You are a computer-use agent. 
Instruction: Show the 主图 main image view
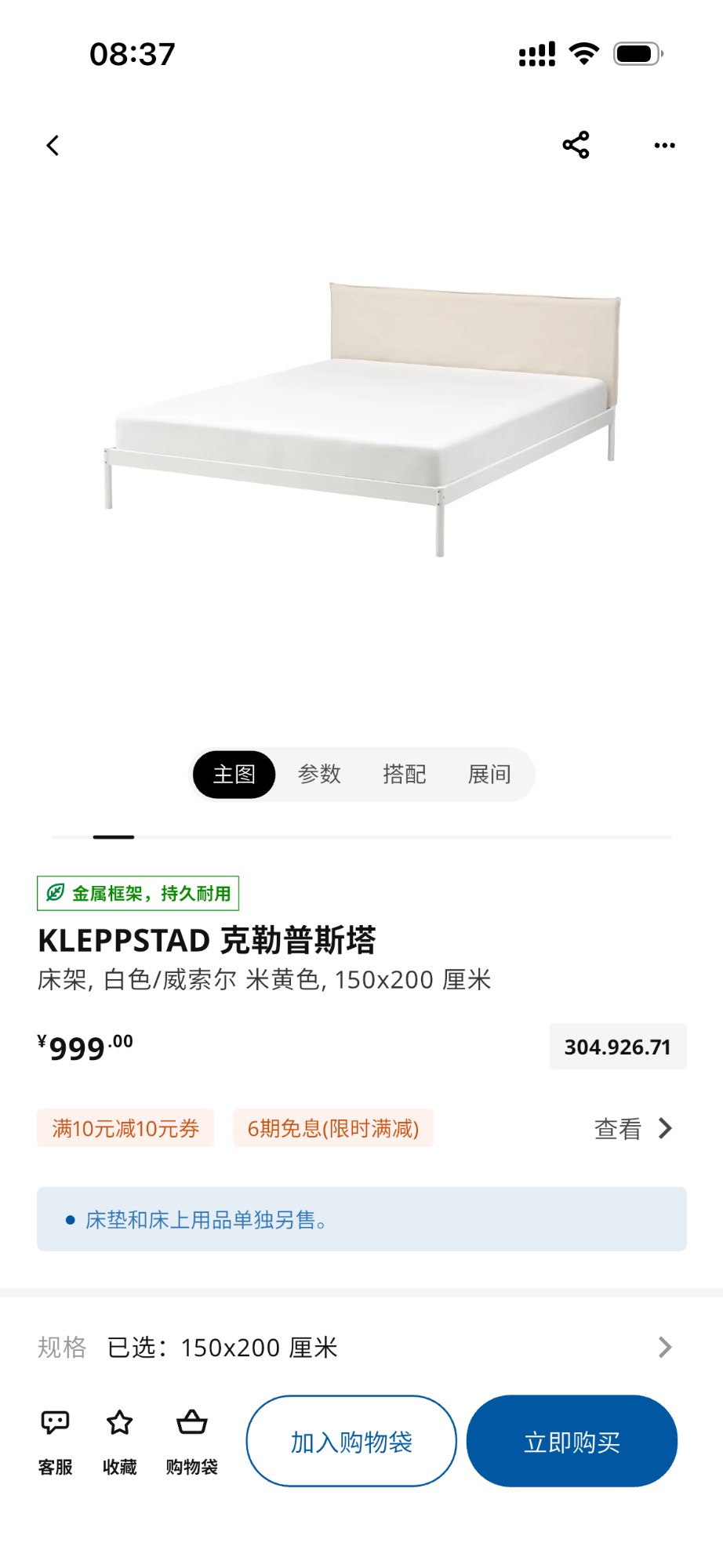234,775
